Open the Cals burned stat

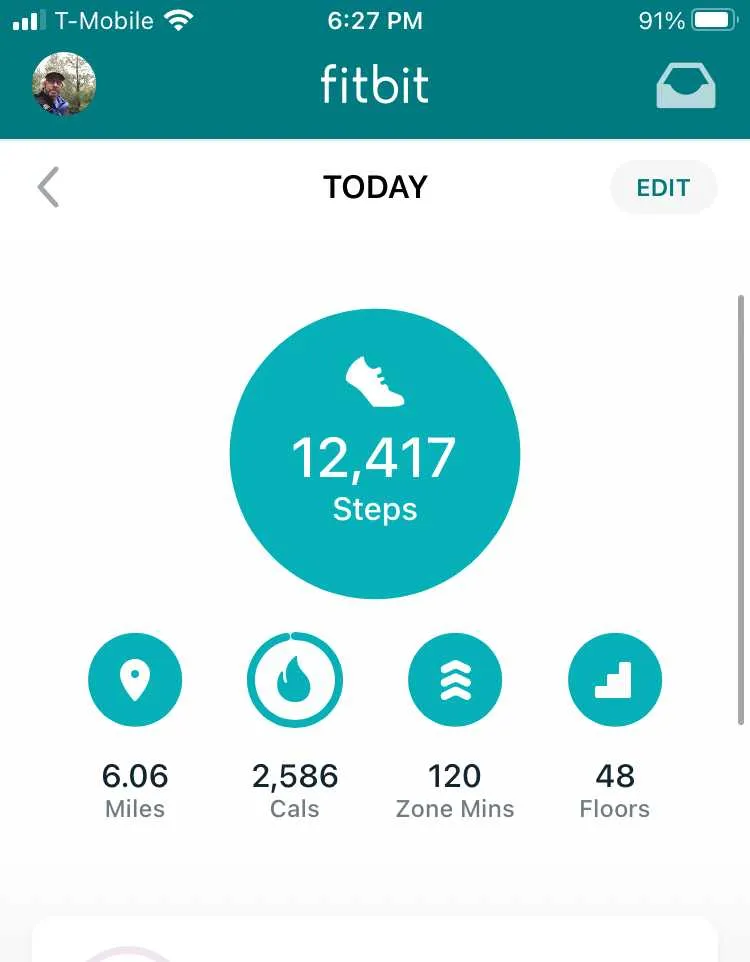click(x=295, y=681)
